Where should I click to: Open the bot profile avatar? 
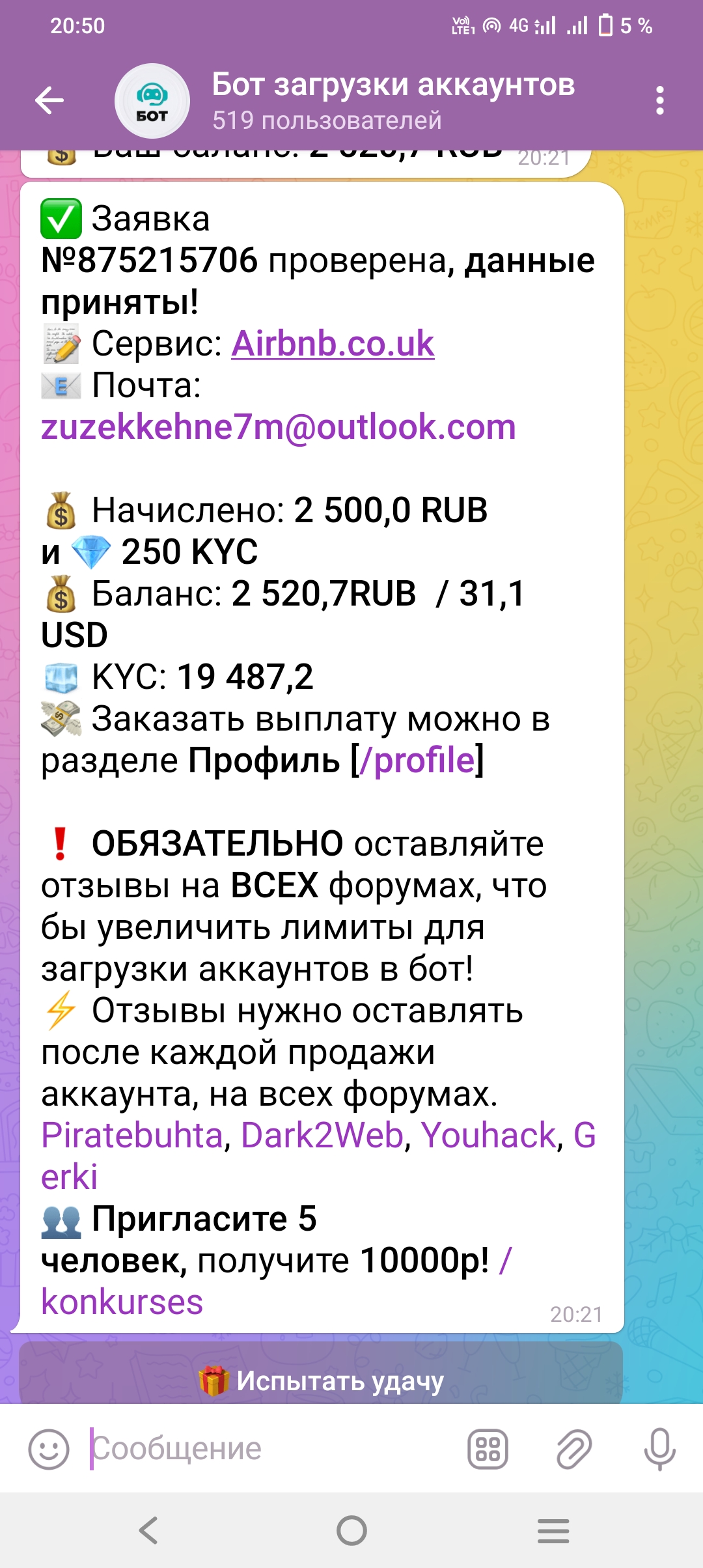[152, 101]
